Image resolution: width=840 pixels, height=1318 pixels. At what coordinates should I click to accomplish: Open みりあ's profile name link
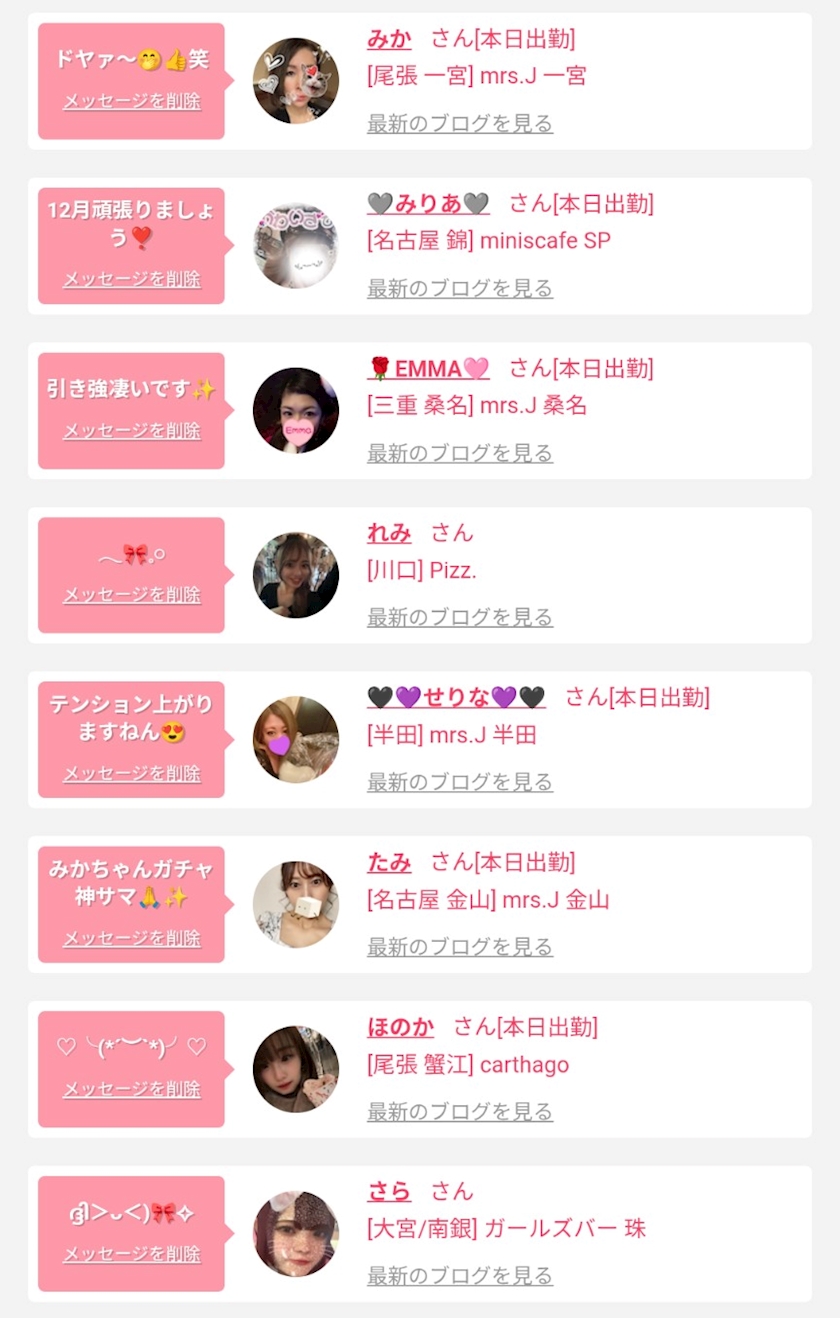[x=428, y=204]
